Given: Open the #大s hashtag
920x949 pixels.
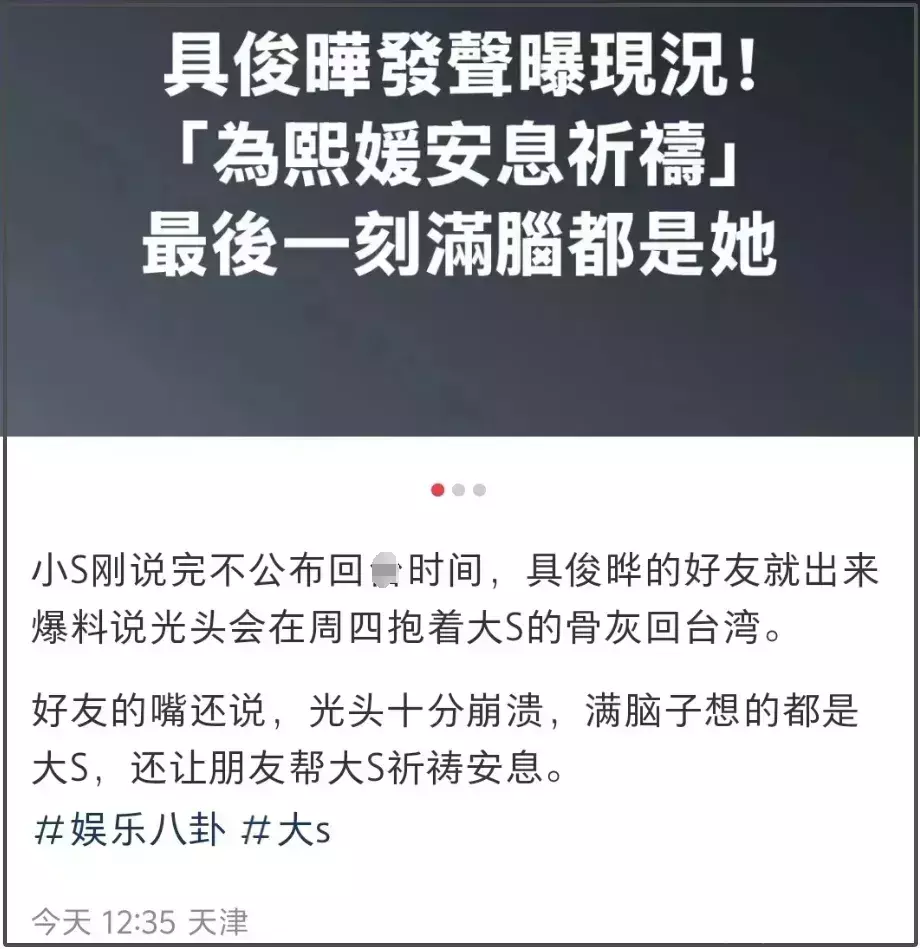Looking at the screenshot, I should [287, 830].
